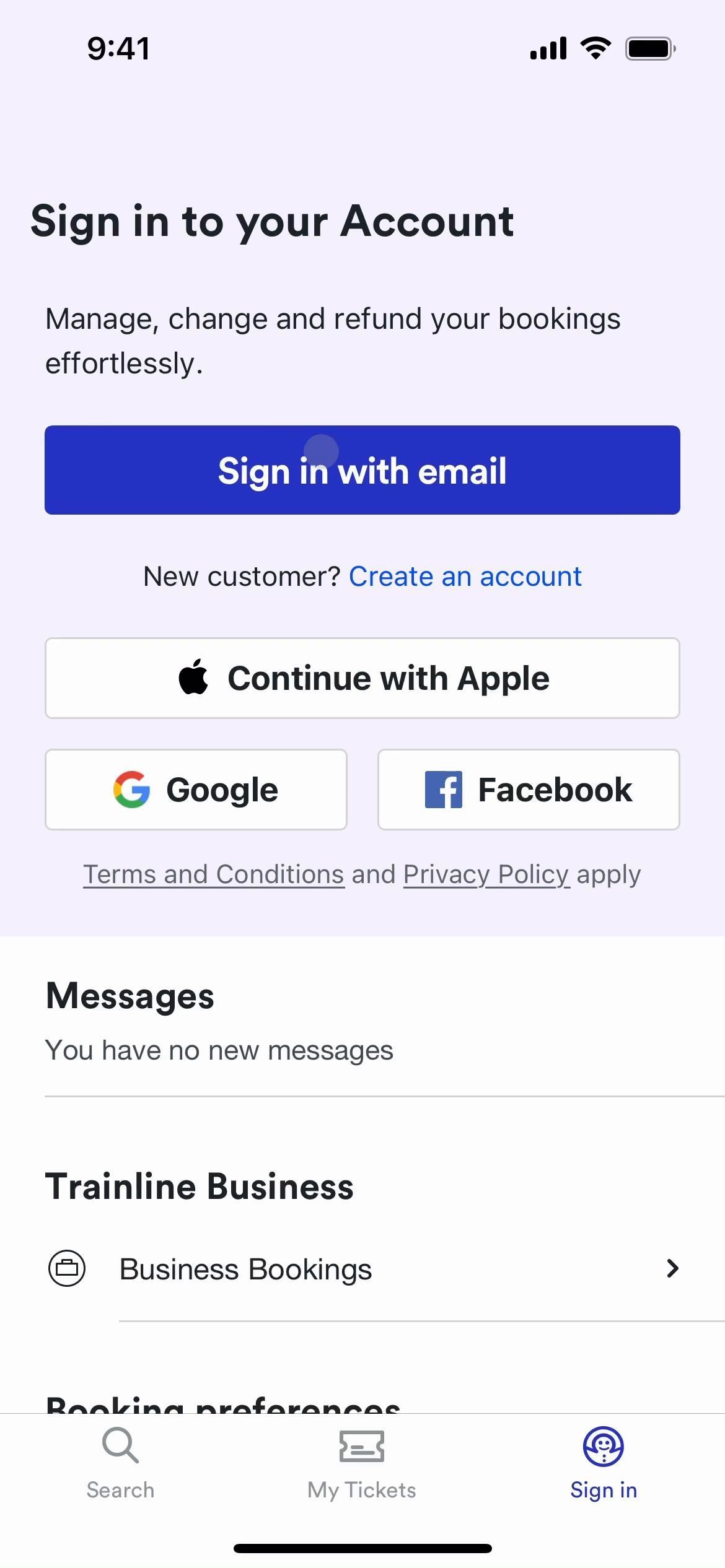
Task: Select the Sign in tab
Action: point(604,1463)
